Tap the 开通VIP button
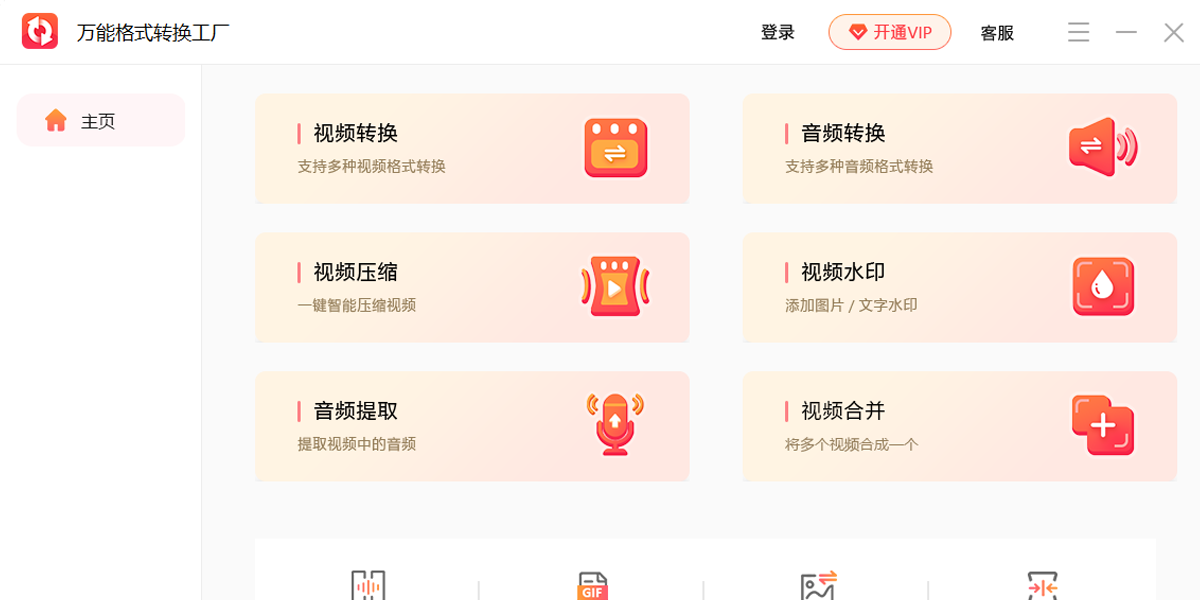Viewport: 1200px width, 600px height. point(889,32)
